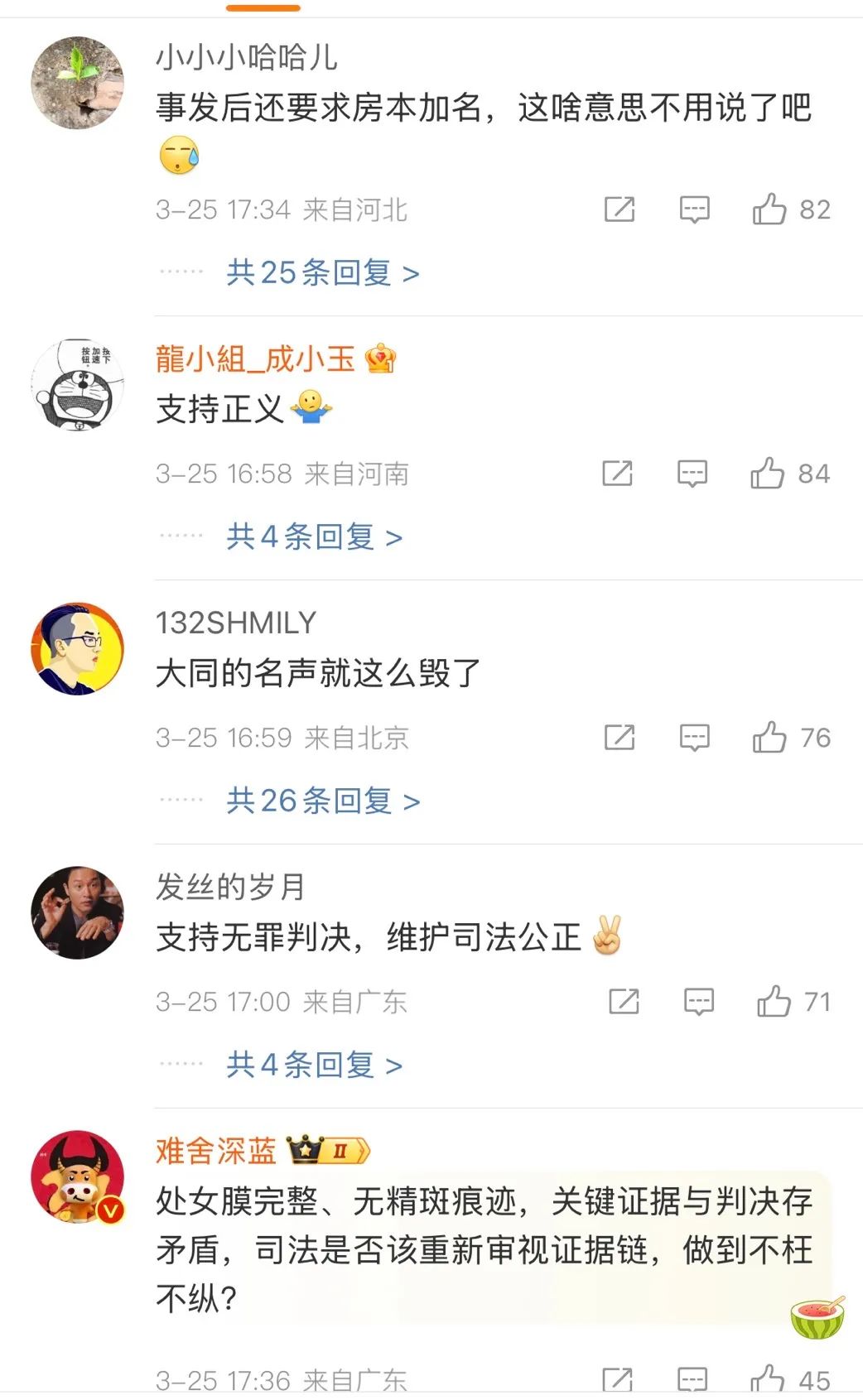Open 龍小組_成小玉's profile avatar
863x1400 pixels.
point(77,384)
